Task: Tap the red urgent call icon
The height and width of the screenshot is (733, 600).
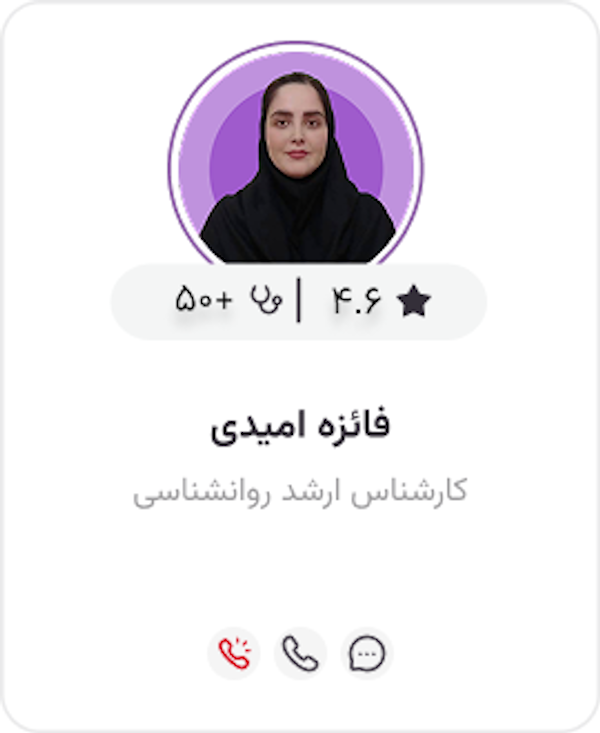Action: pos(233,654)
